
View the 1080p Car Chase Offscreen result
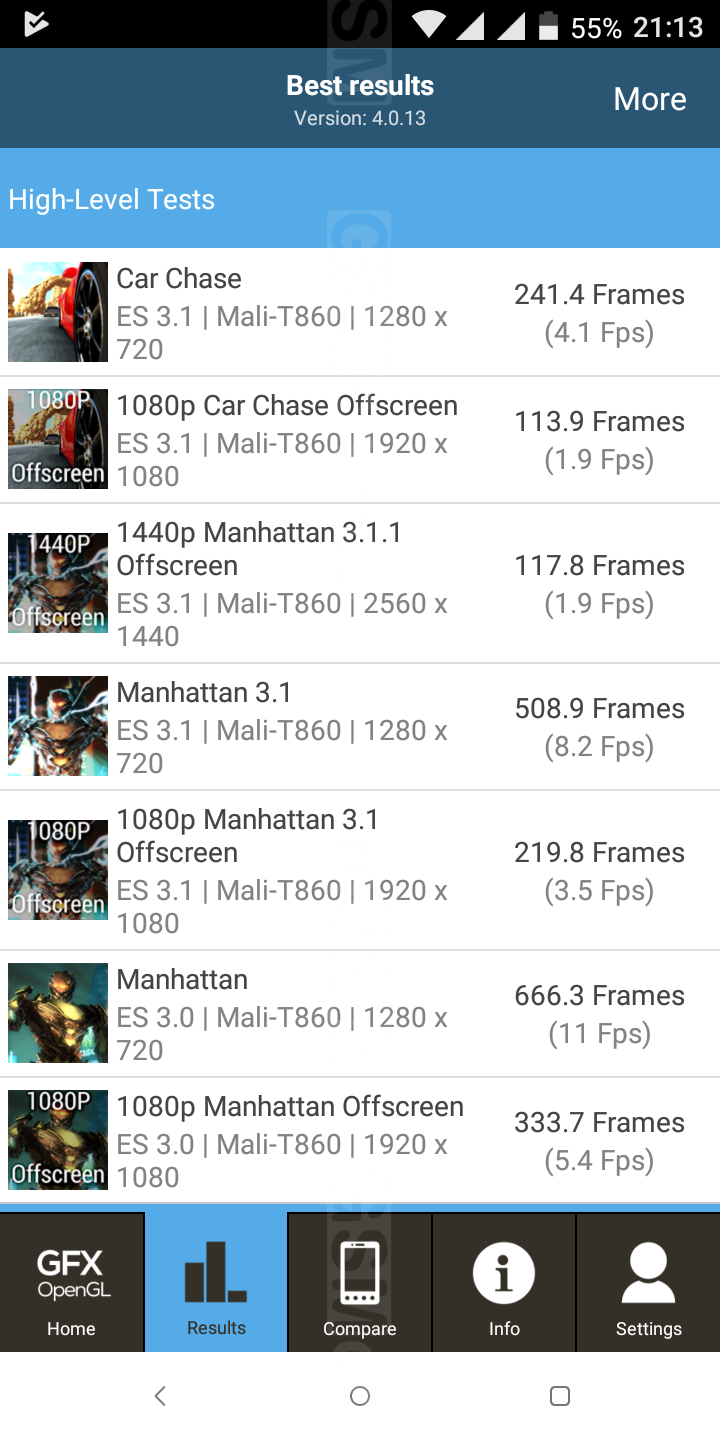[x=360, y=440]
